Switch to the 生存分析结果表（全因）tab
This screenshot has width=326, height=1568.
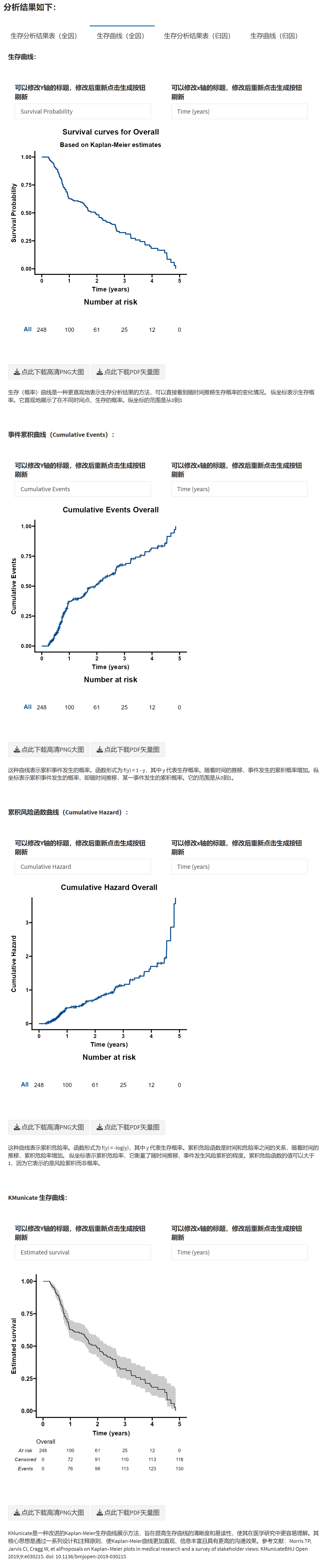44,36
